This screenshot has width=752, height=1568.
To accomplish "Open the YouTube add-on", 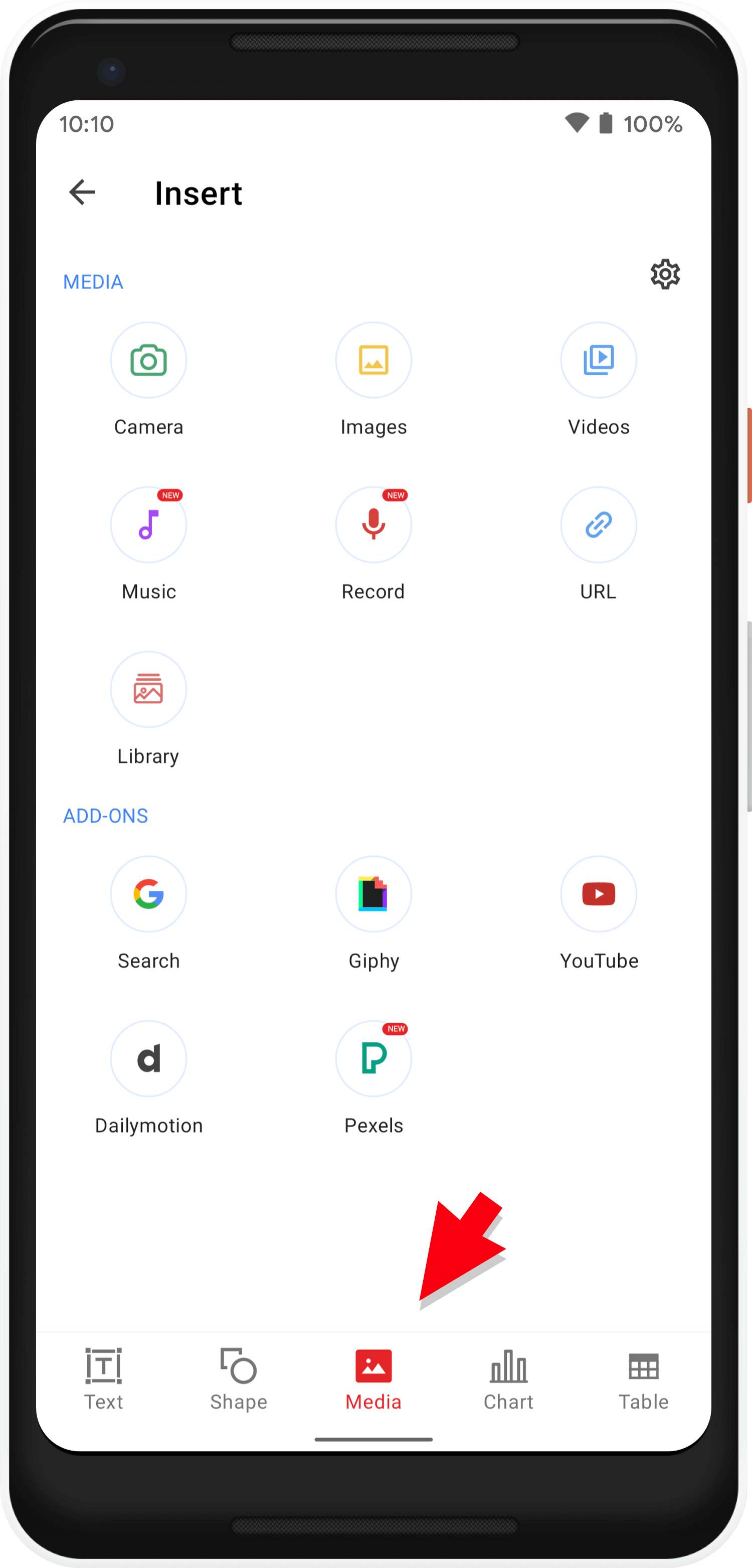I will 598,894.
